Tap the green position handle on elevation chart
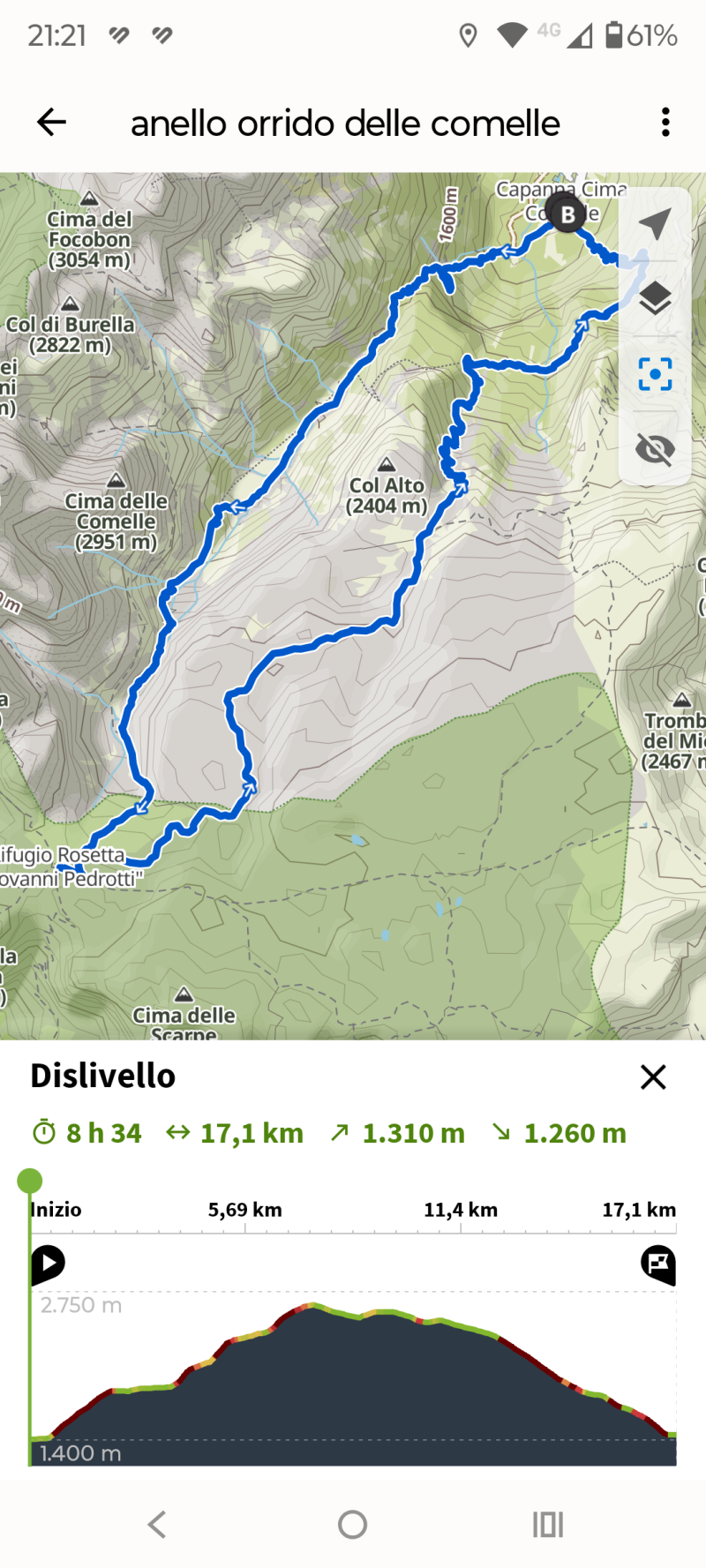Viewport: 706px width, 1568px height. [x=30, y=1181]
